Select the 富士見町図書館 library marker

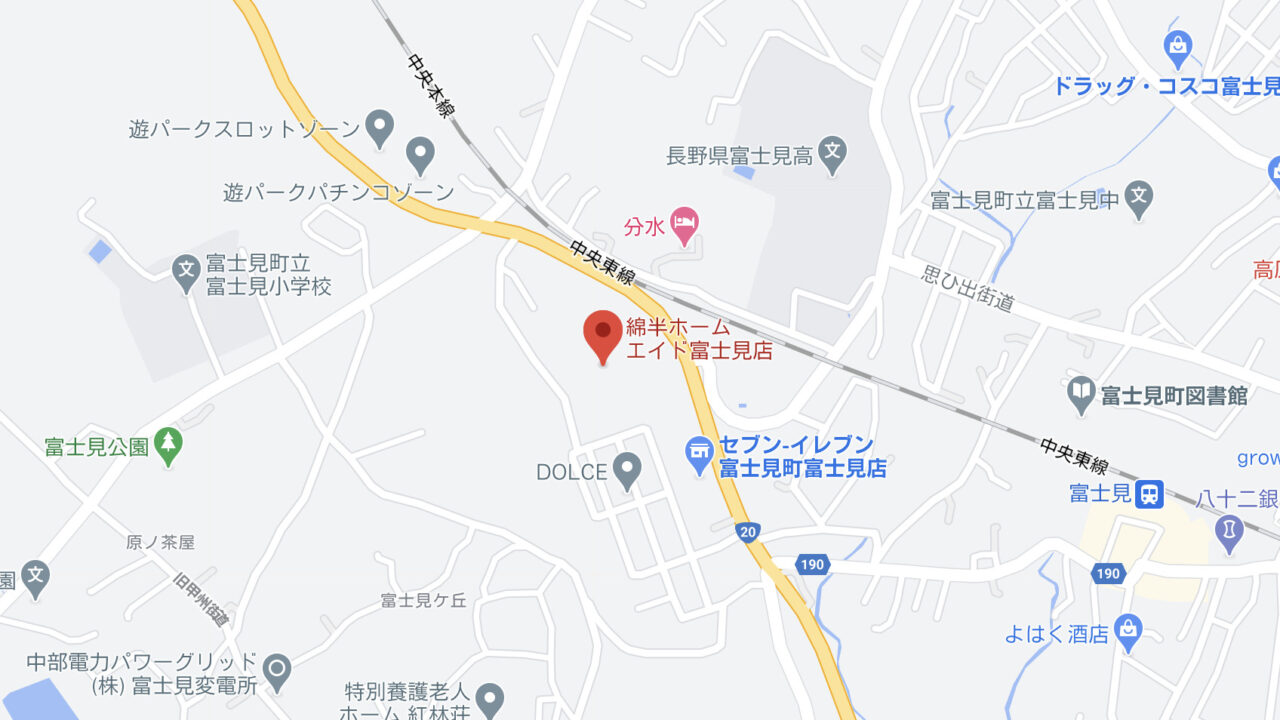1081,394
